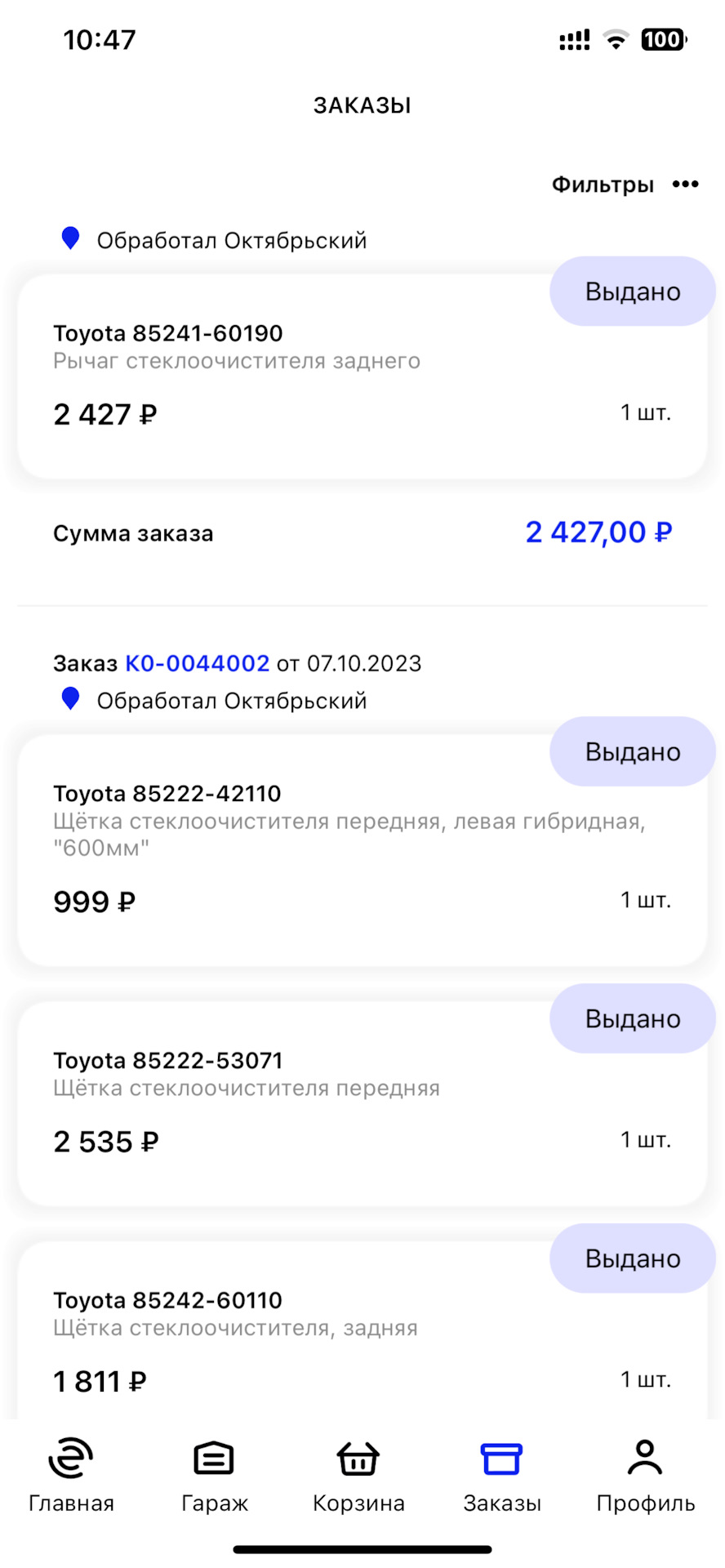Open order link K0-0044002
Screen dimensions: 725x1568
pyautogui.click(x=198, y=663)
